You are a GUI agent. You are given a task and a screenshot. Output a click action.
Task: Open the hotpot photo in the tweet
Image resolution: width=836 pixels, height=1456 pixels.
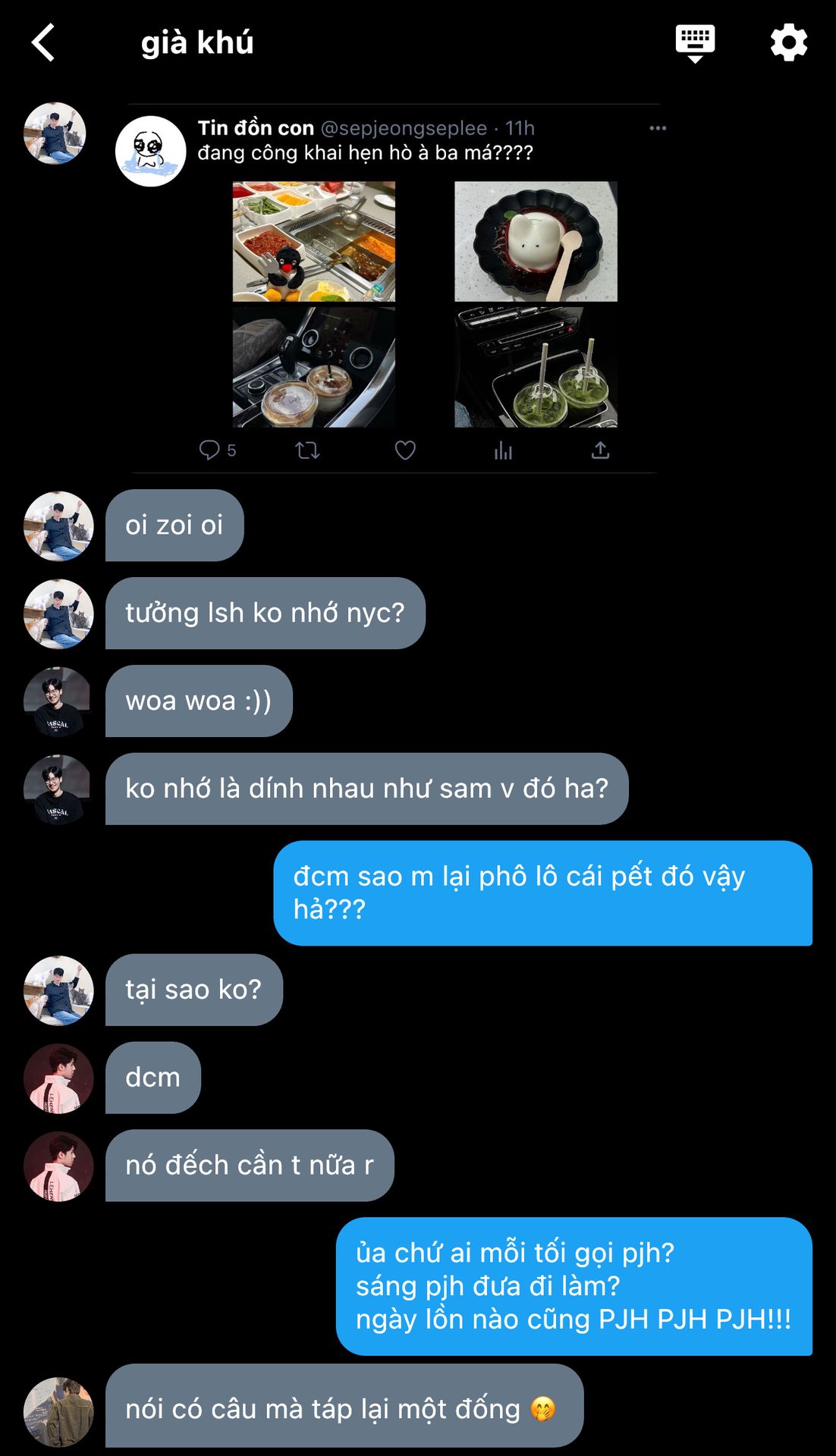coord(313,241)
